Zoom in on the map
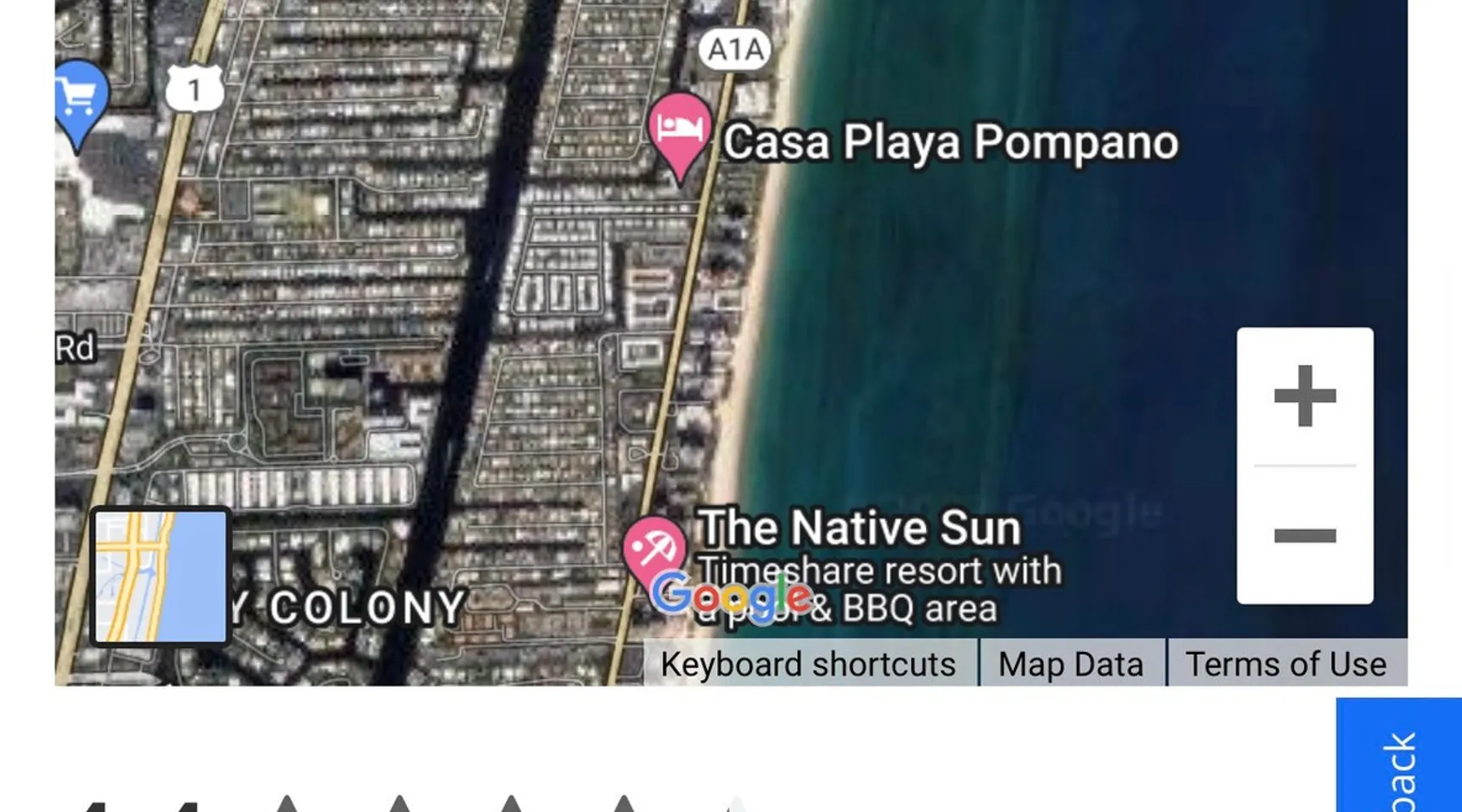The height and width of the screenshot is (812, 1462). click(x=1304, y=396)
